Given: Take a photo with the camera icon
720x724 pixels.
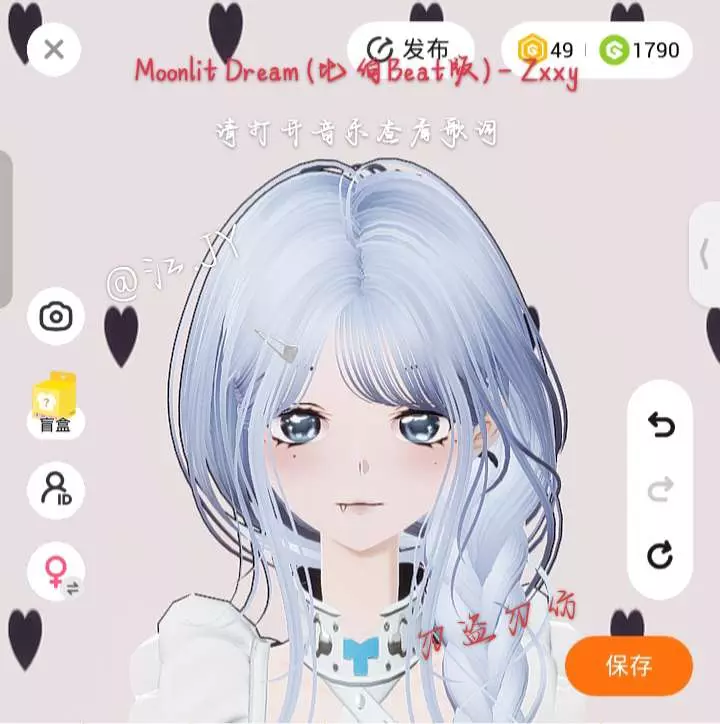Looking at the screenshot, I should (55, 317).
